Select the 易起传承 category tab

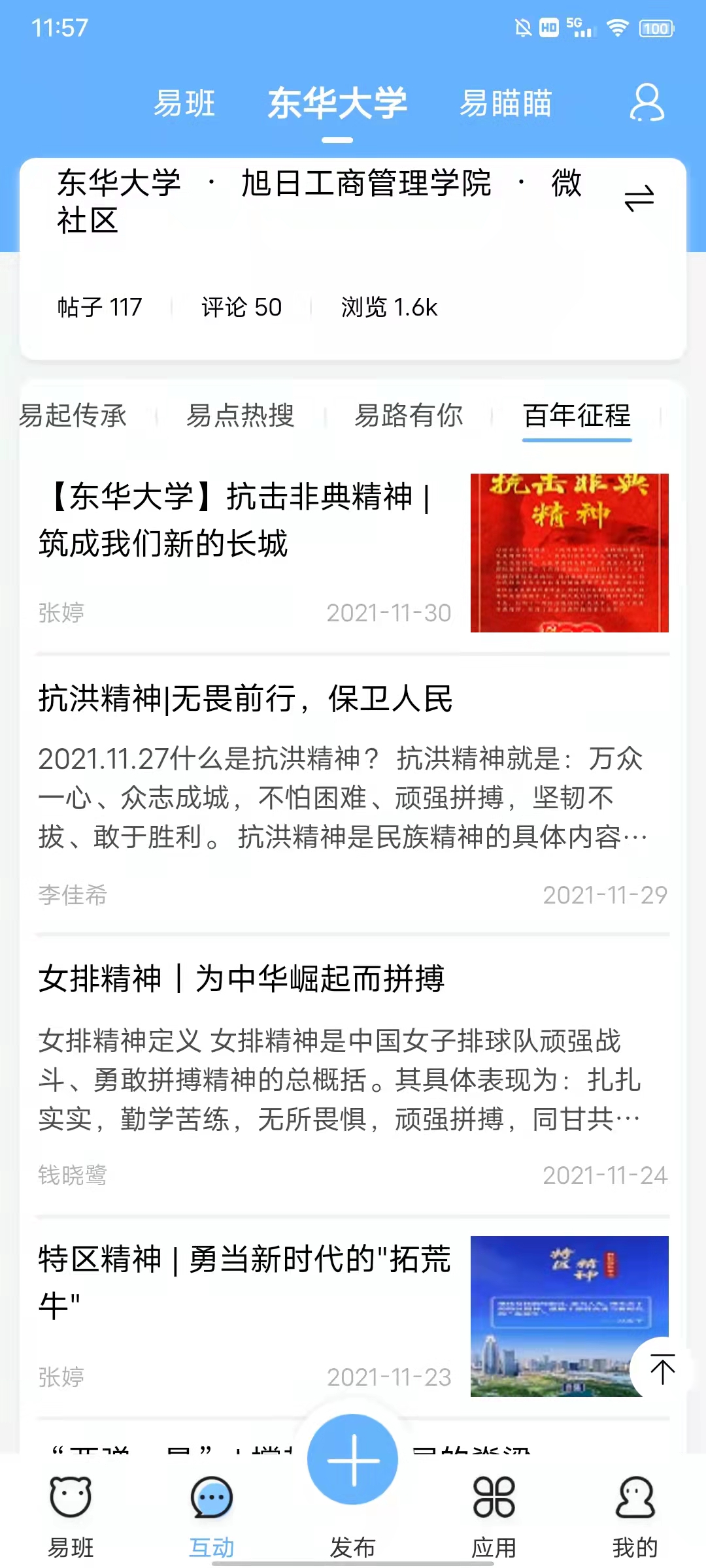[x=73, y=416]
